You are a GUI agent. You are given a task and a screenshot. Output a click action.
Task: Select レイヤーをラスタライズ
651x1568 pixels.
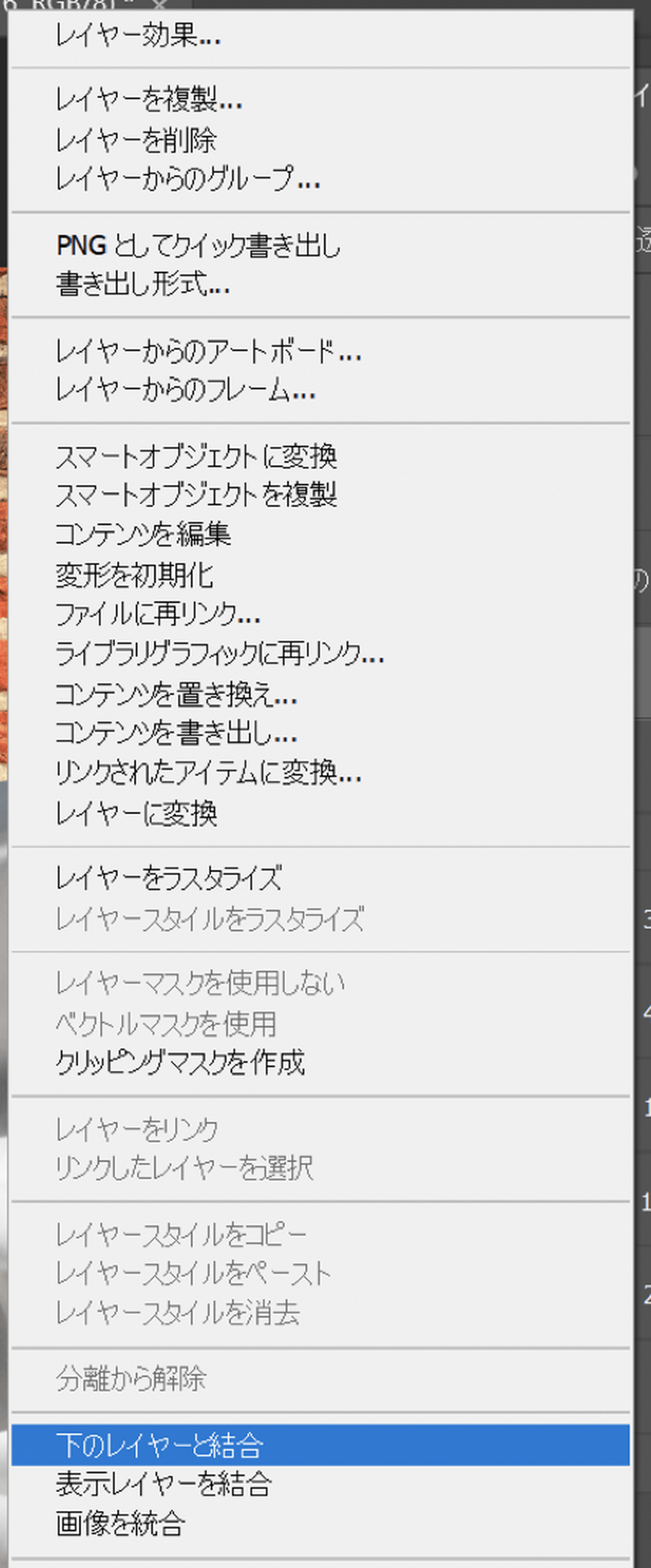coord(169,878)
